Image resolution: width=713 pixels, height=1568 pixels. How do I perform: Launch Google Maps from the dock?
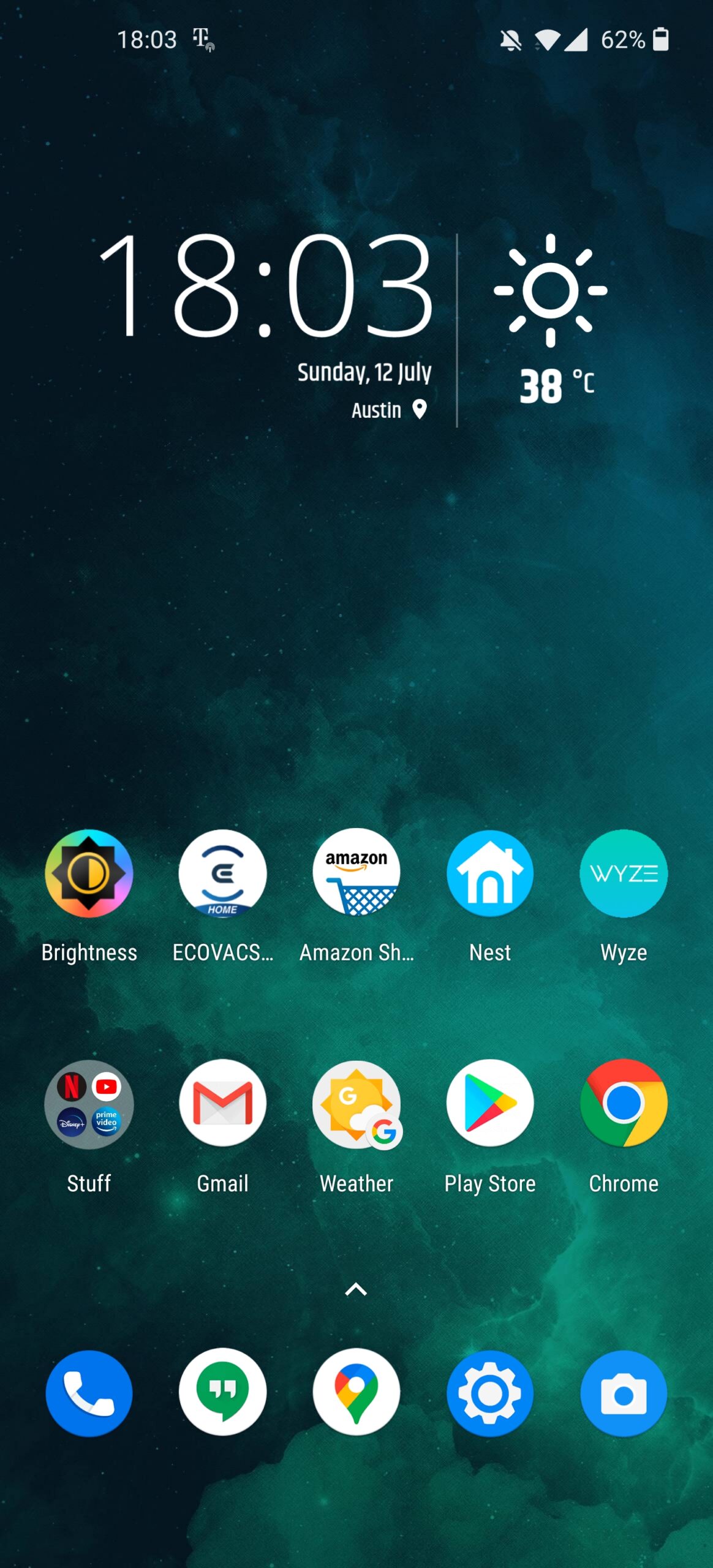pyautogui.click(x=356, y=1393)
